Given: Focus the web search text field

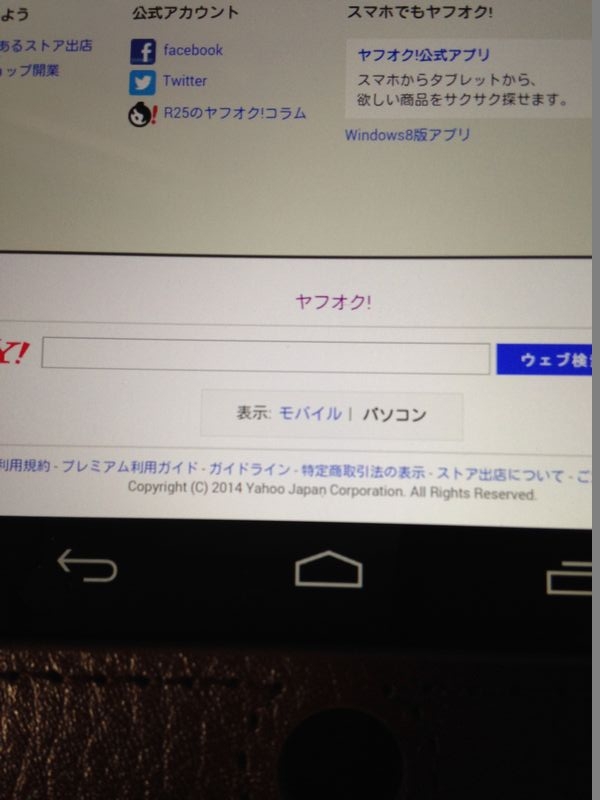Looking at the screenshot, I should tap(265, 357).
